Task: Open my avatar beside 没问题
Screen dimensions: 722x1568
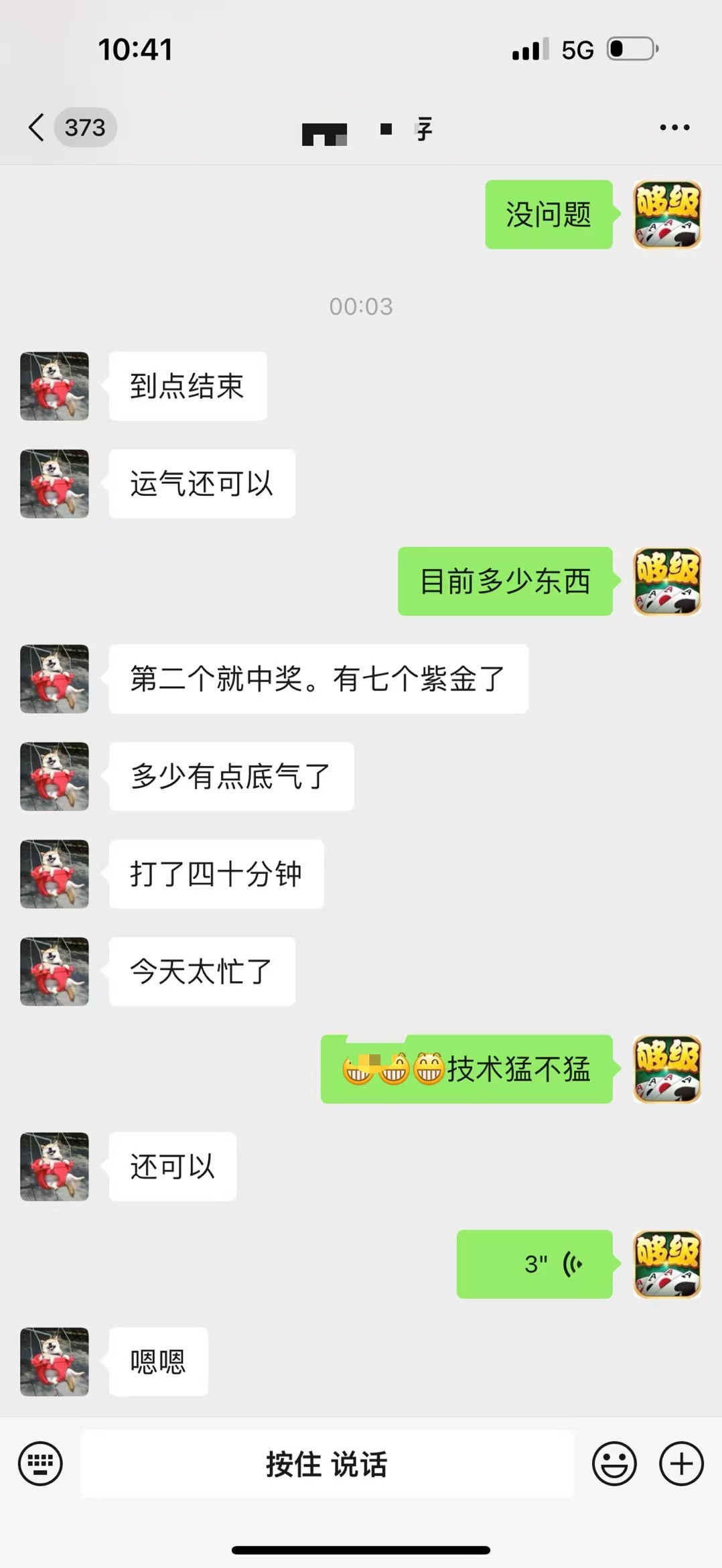Action: tap(667, 214)
